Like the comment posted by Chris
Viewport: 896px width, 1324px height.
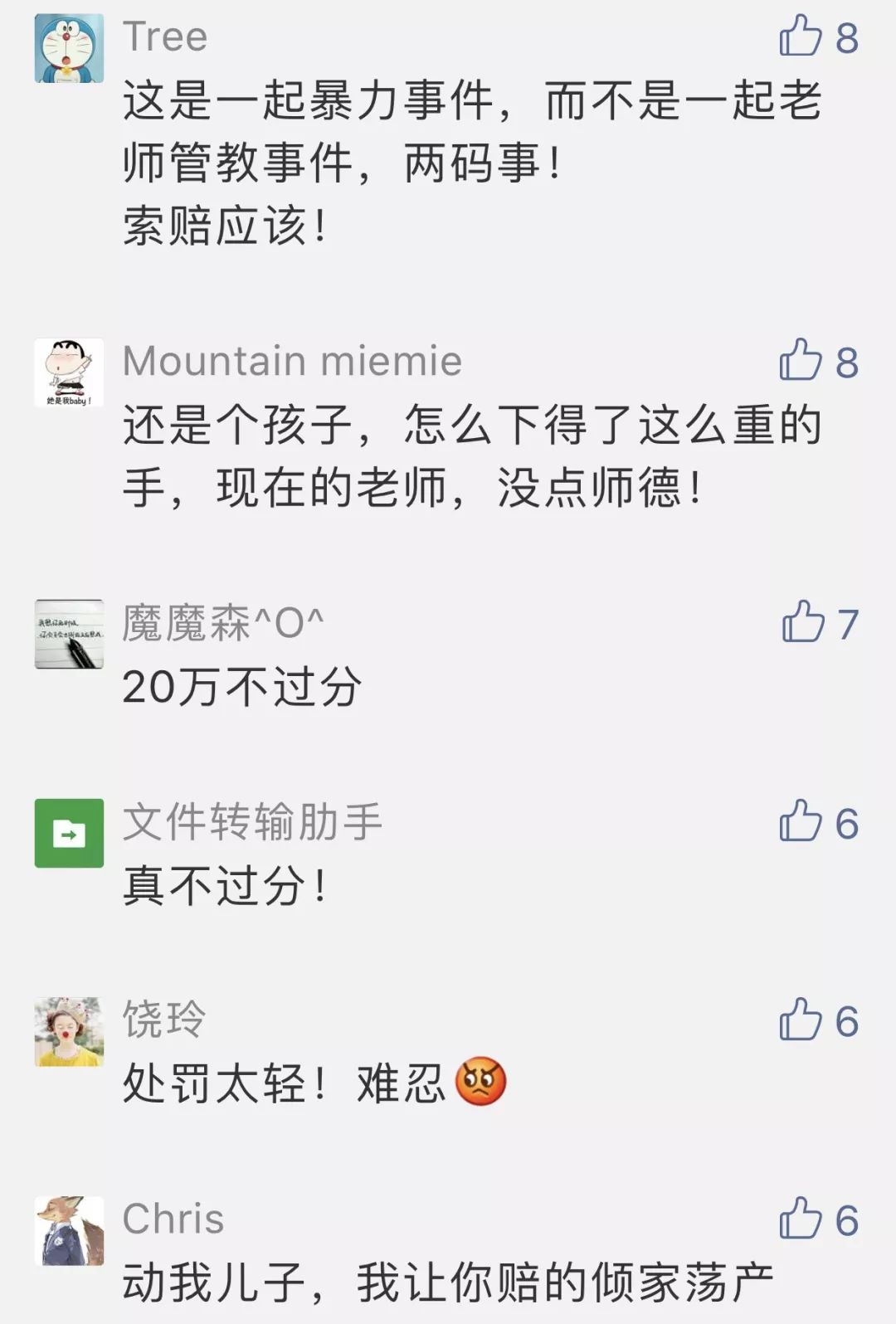pos(801,1219)
